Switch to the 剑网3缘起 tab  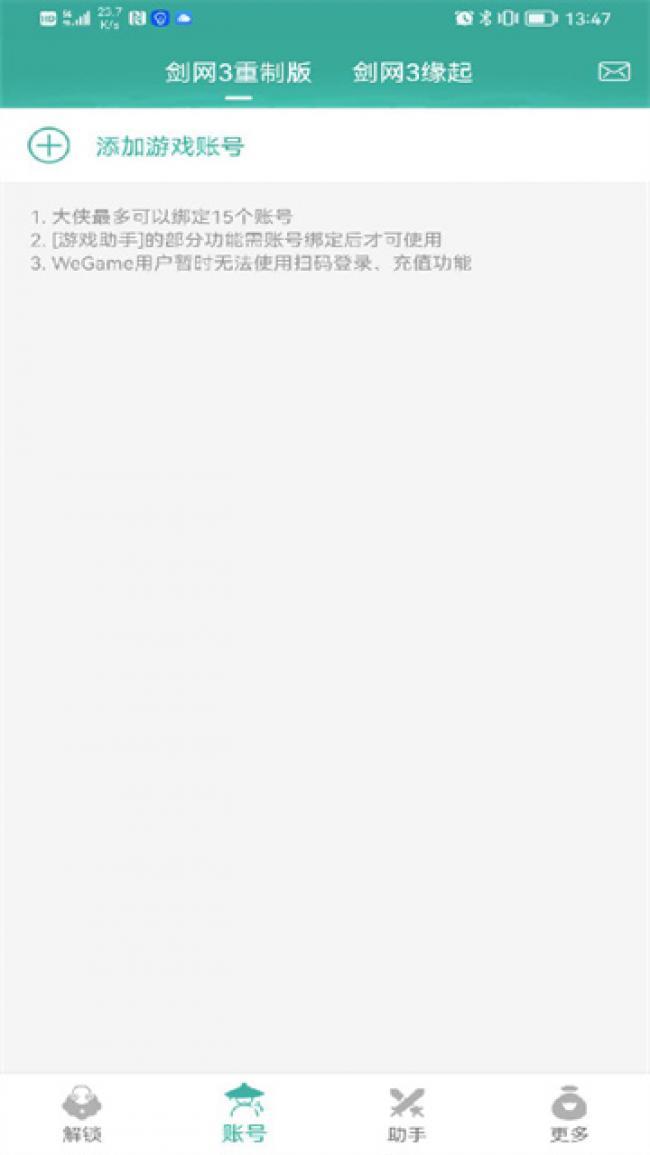412,73
